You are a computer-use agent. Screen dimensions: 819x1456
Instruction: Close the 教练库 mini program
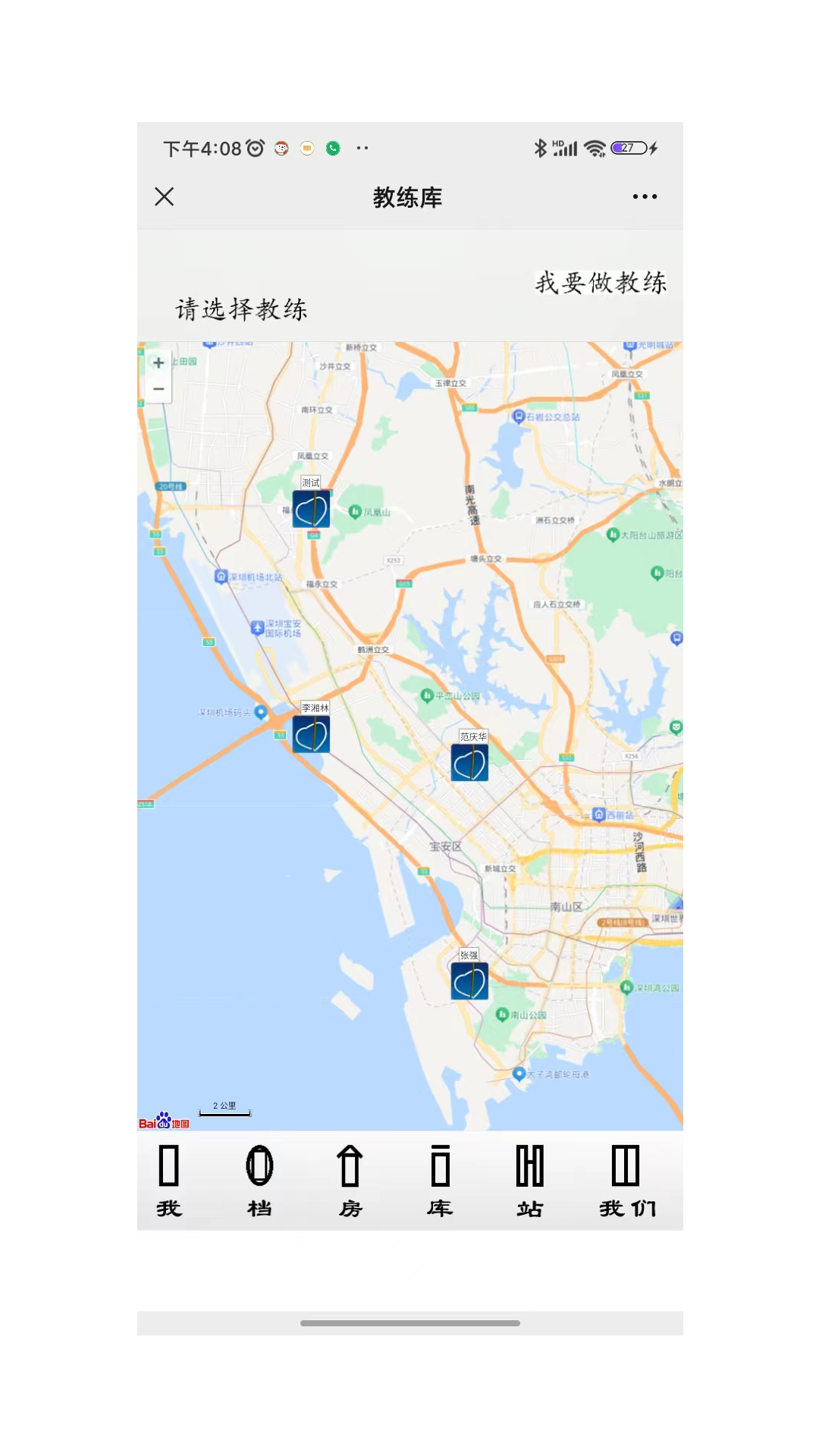pyautogui.click(x=165, y=197)
